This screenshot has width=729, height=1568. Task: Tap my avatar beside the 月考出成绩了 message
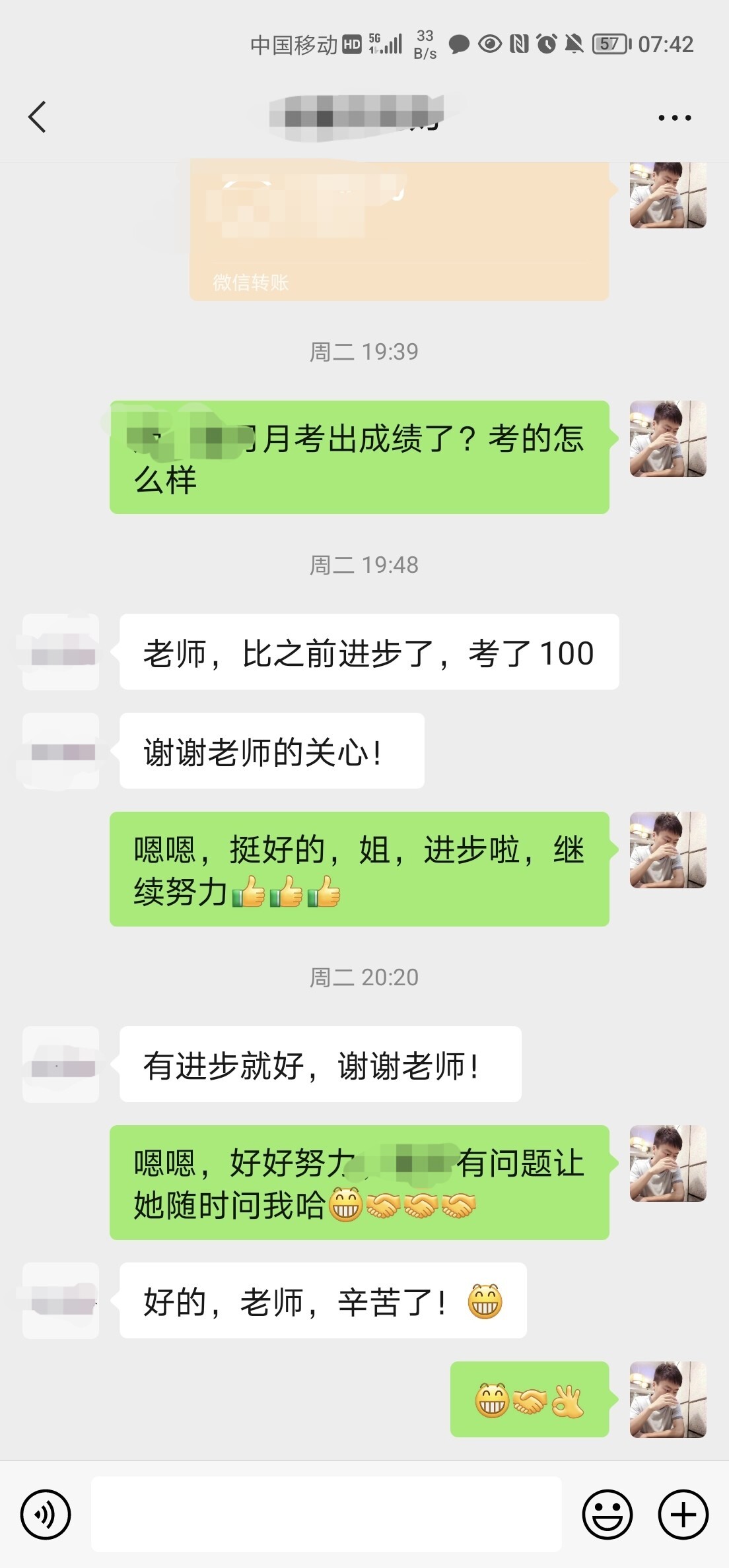[x=668, y=439]
